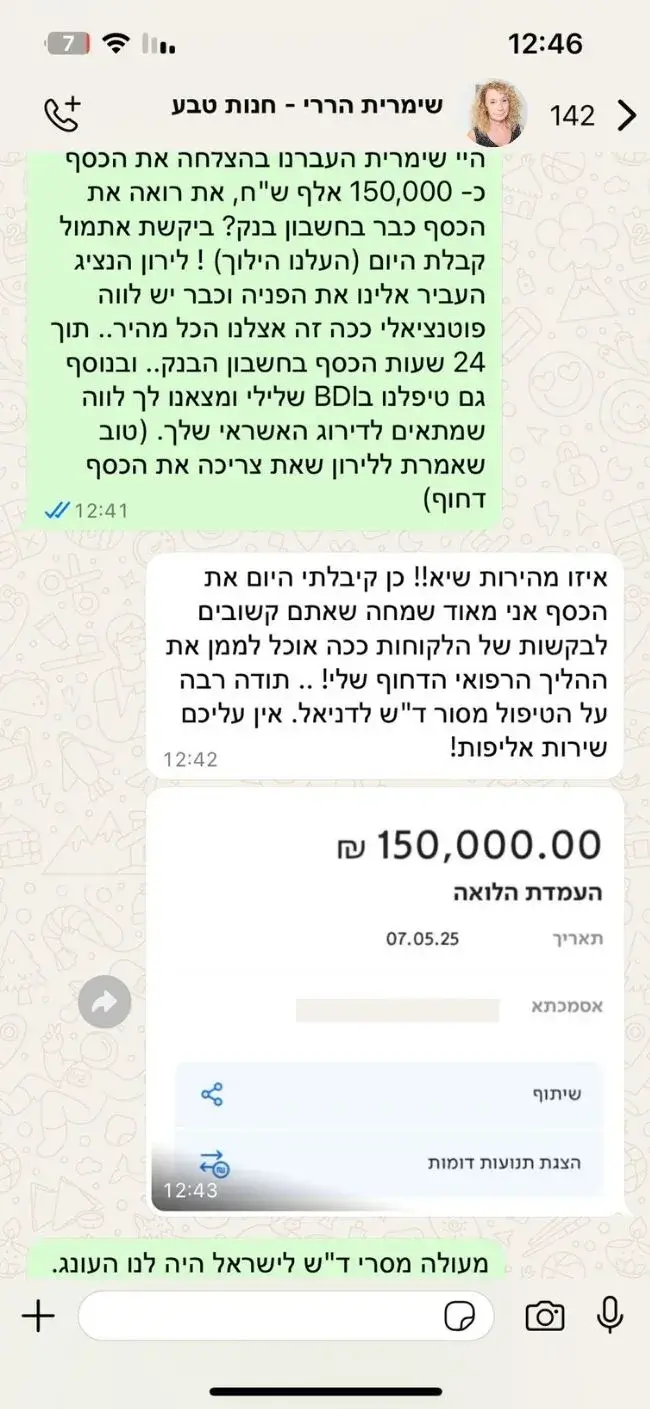Start a call with שימרית הררי
650x1409 pixels.
(61, 114)
